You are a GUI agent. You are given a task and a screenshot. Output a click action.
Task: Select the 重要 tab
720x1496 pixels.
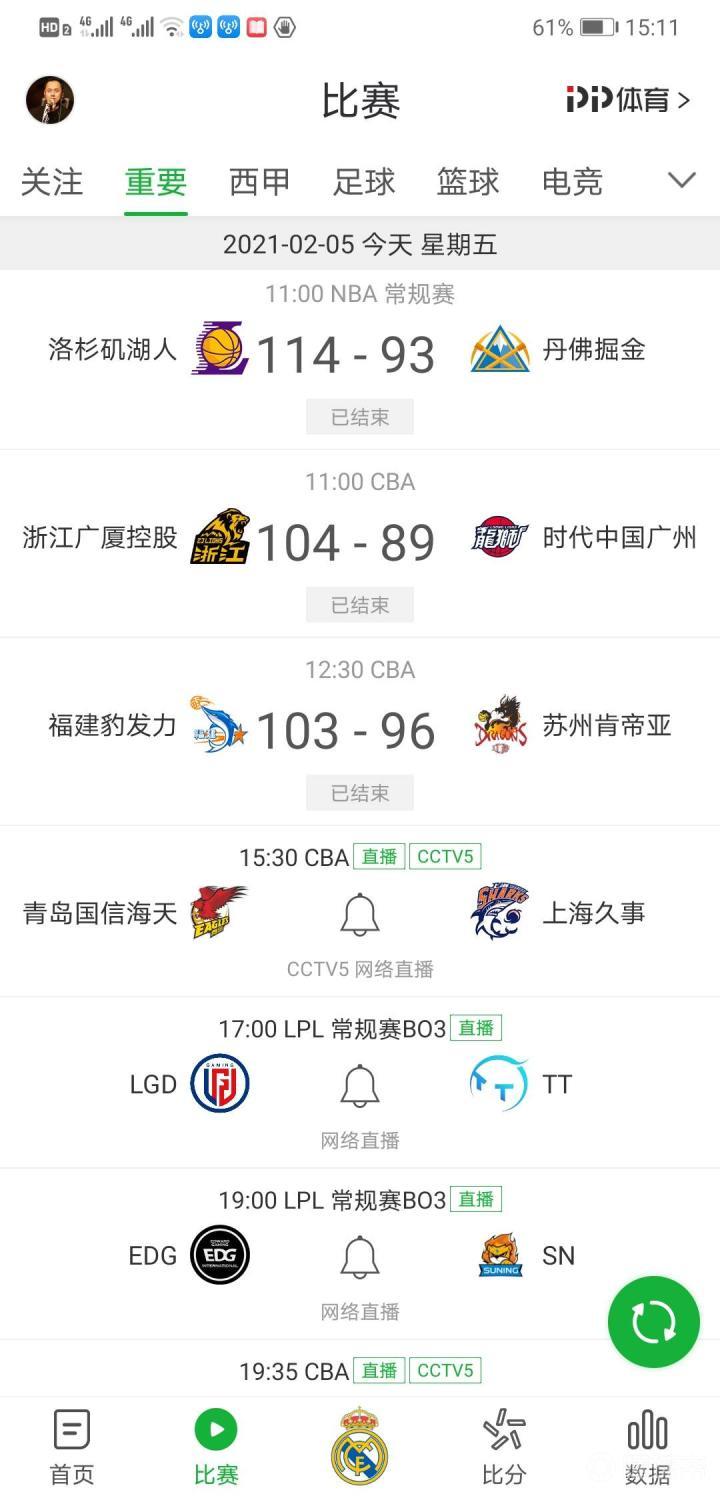(156, 182)
